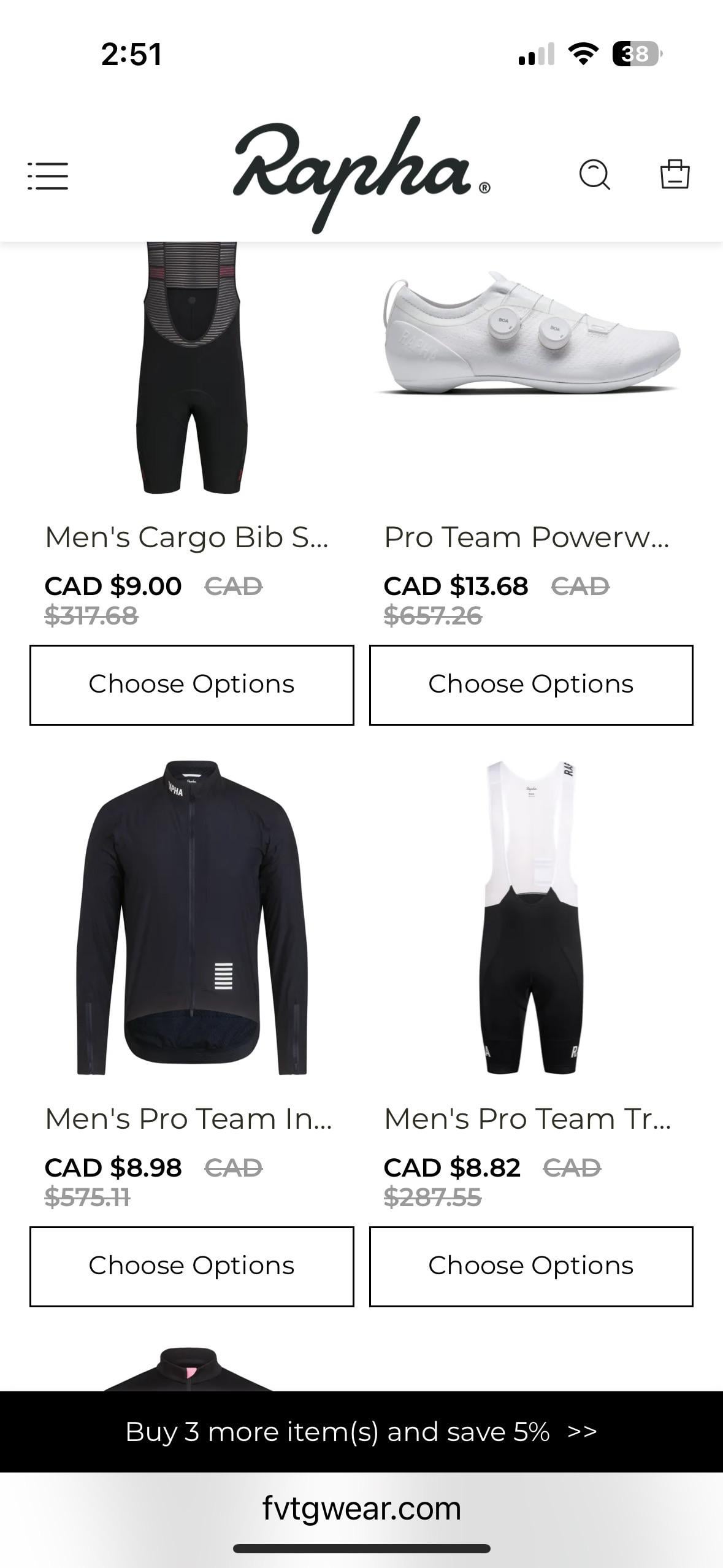View the Men's Cargo Bib Shorts product
723x1568 pixels.
click(x=192, y=368)
